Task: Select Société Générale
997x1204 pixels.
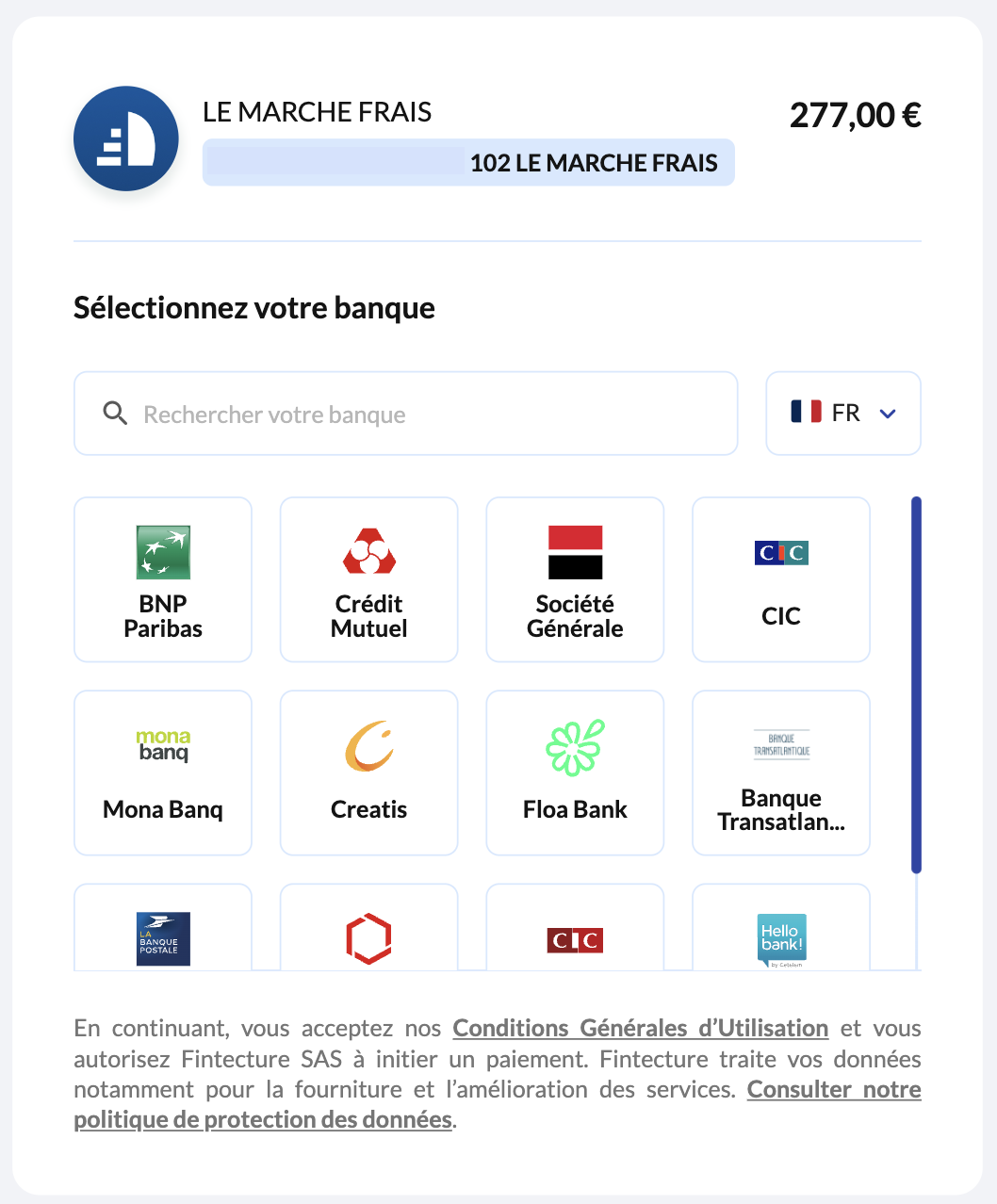Action: (x=575, y=579)
